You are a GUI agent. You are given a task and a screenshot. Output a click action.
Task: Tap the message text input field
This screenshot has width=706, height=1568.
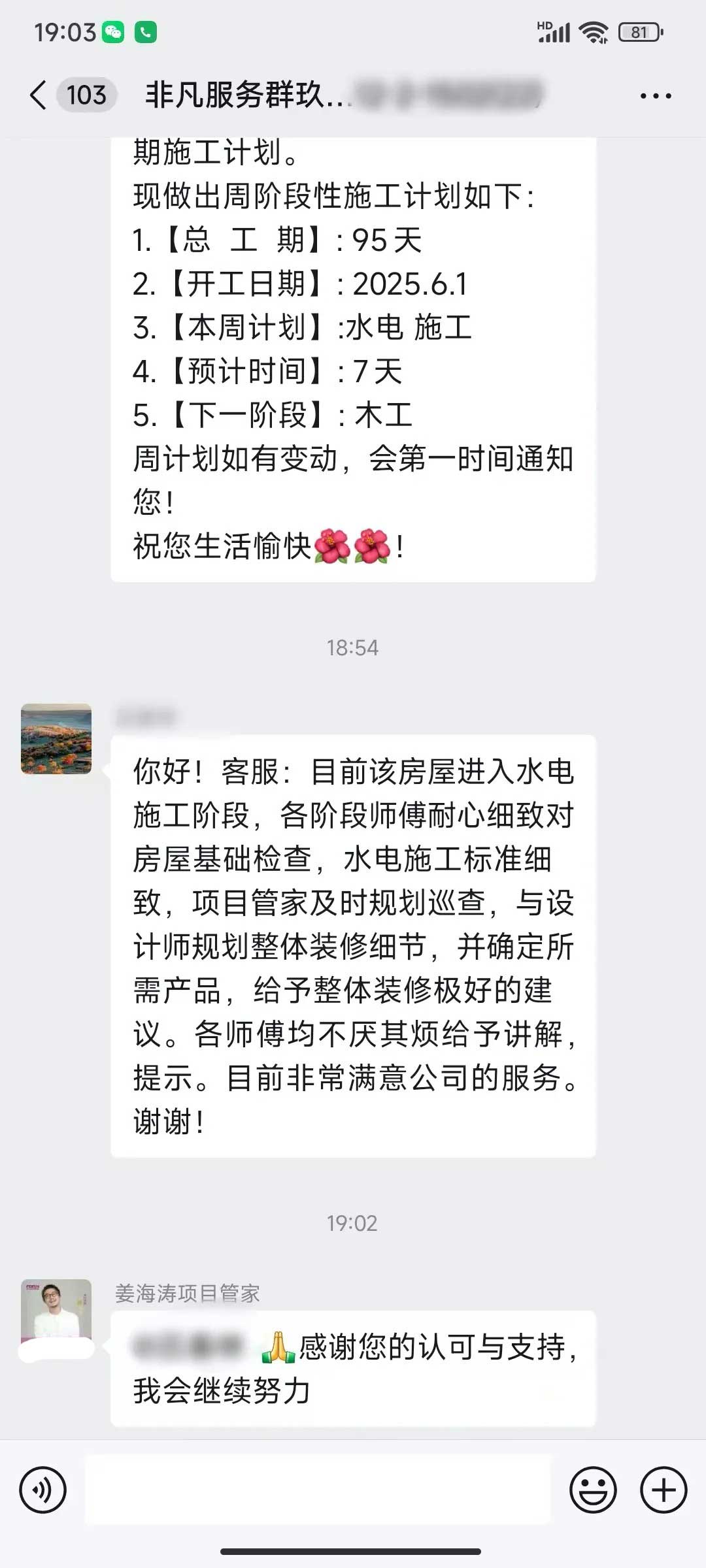[x=318, y=1490]
